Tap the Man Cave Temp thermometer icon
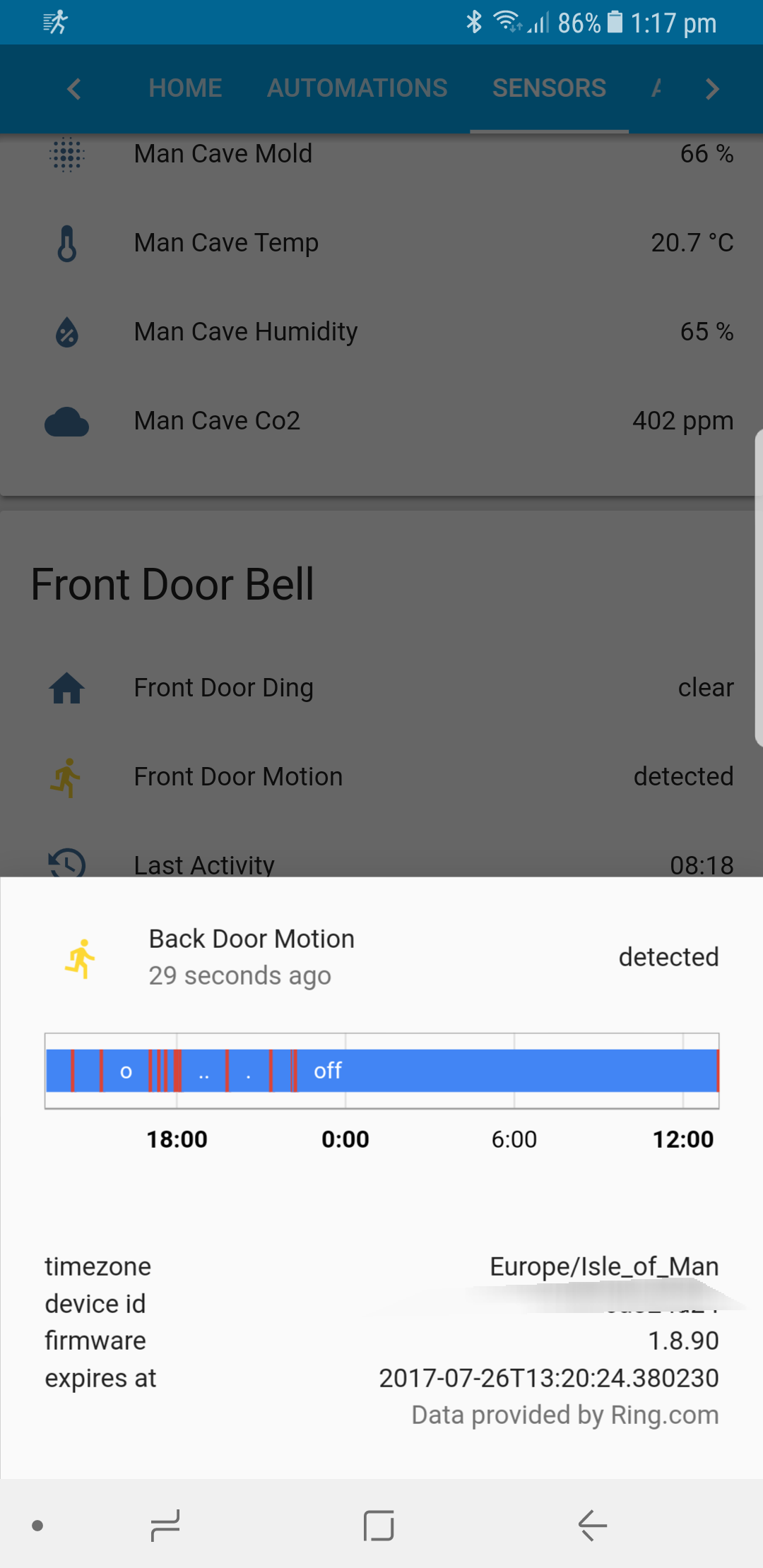Viewport: 763px width, 1568px height. (66, 242)
